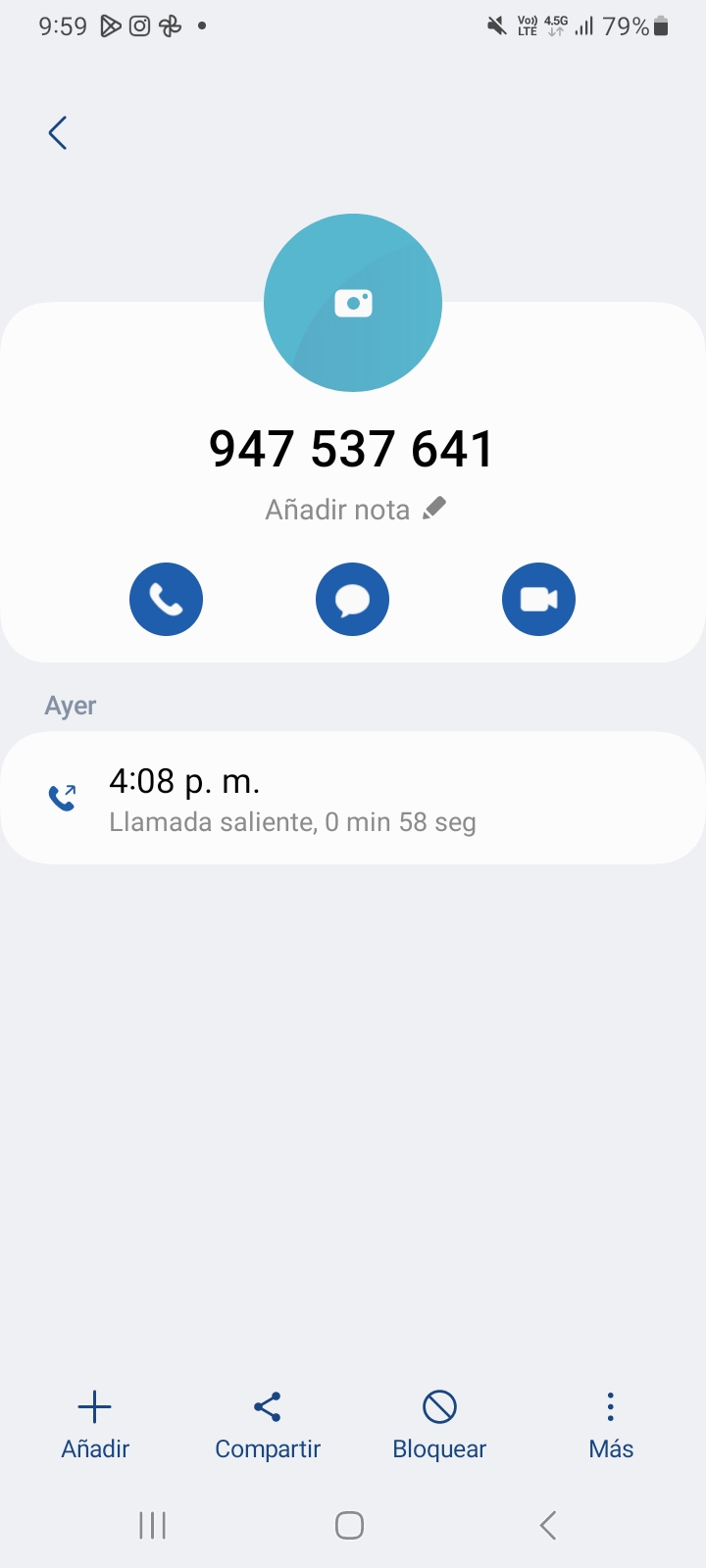
Task: Open the 4:08 p. m. outgoing call entry
Action: pyautogui.click(x=353, y=798)
